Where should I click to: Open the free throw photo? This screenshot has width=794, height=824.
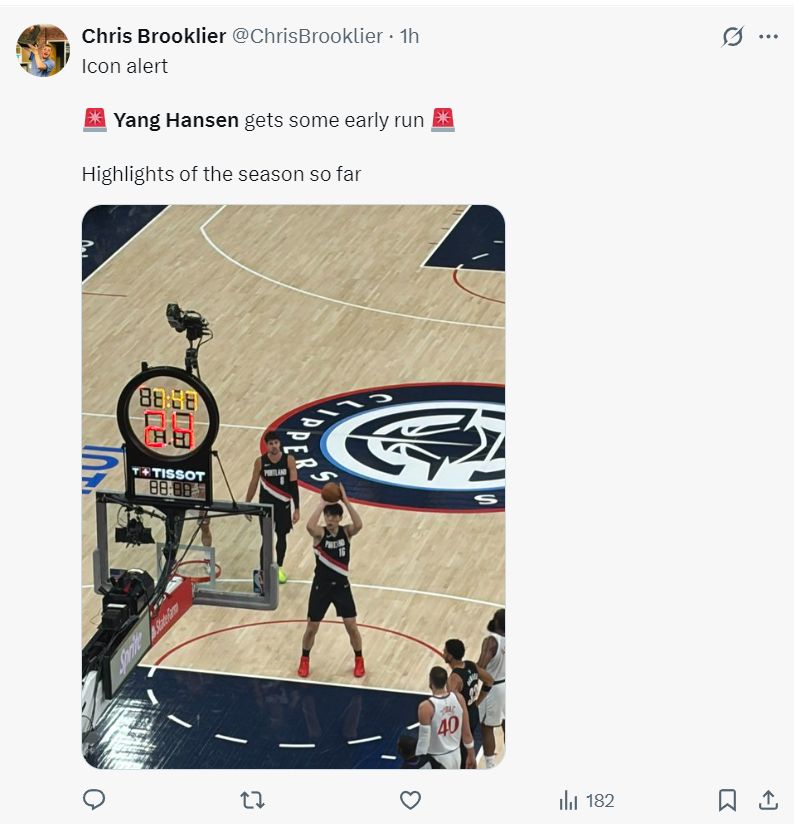293,486
